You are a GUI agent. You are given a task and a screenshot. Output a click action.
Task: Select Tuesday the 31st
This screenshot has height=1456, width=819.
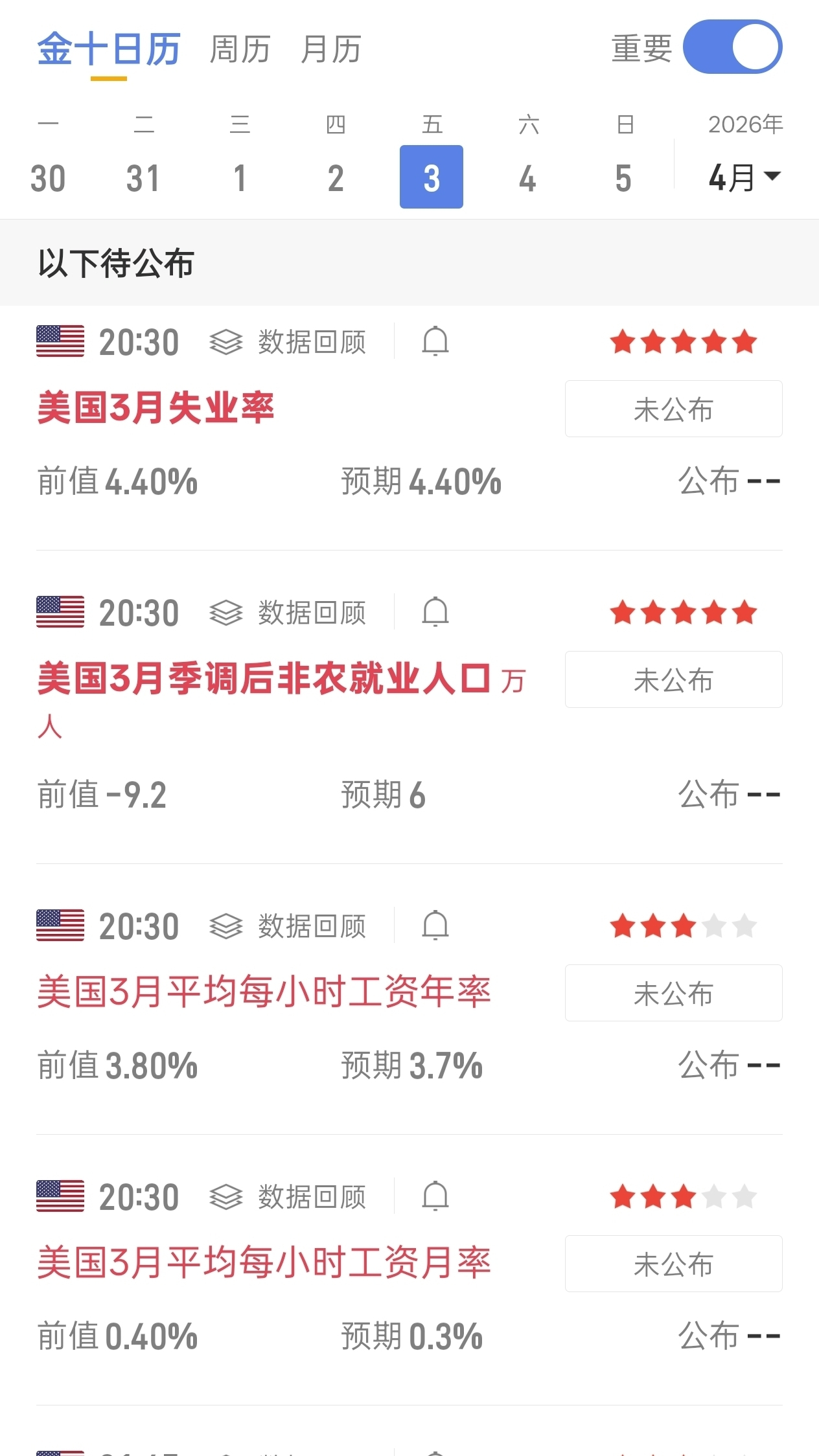(x=143, y=177)
